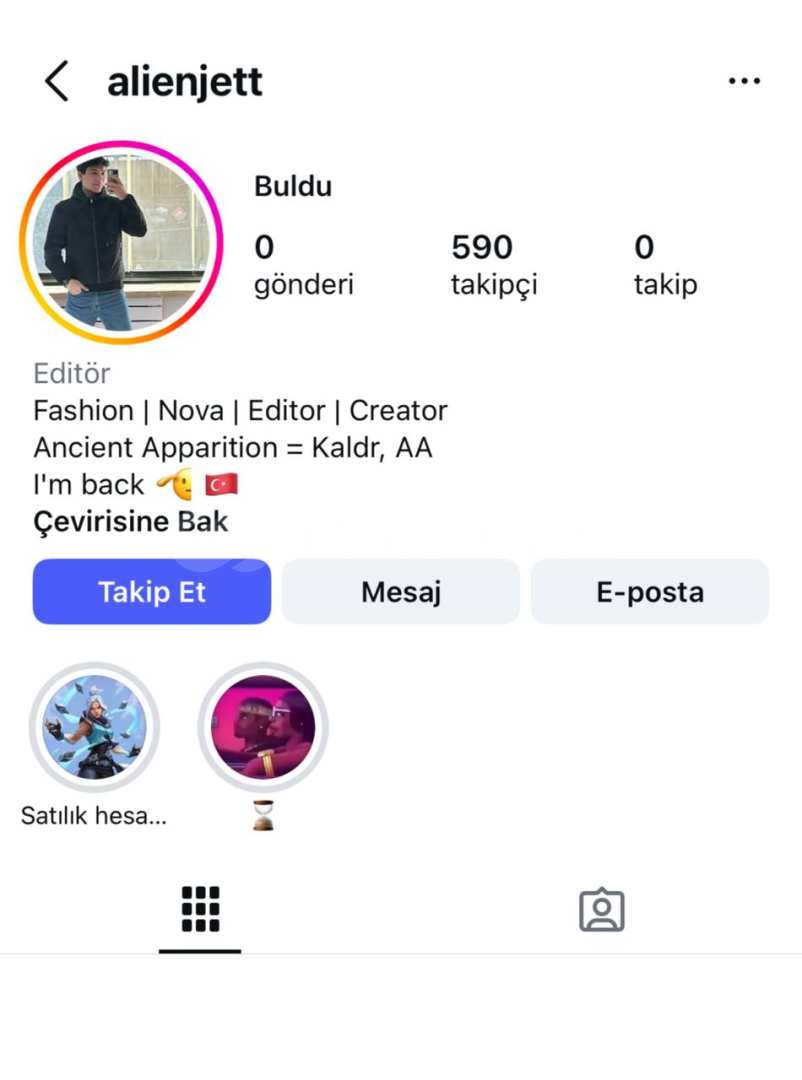Send a message via Mesaj button

point(400,592)
